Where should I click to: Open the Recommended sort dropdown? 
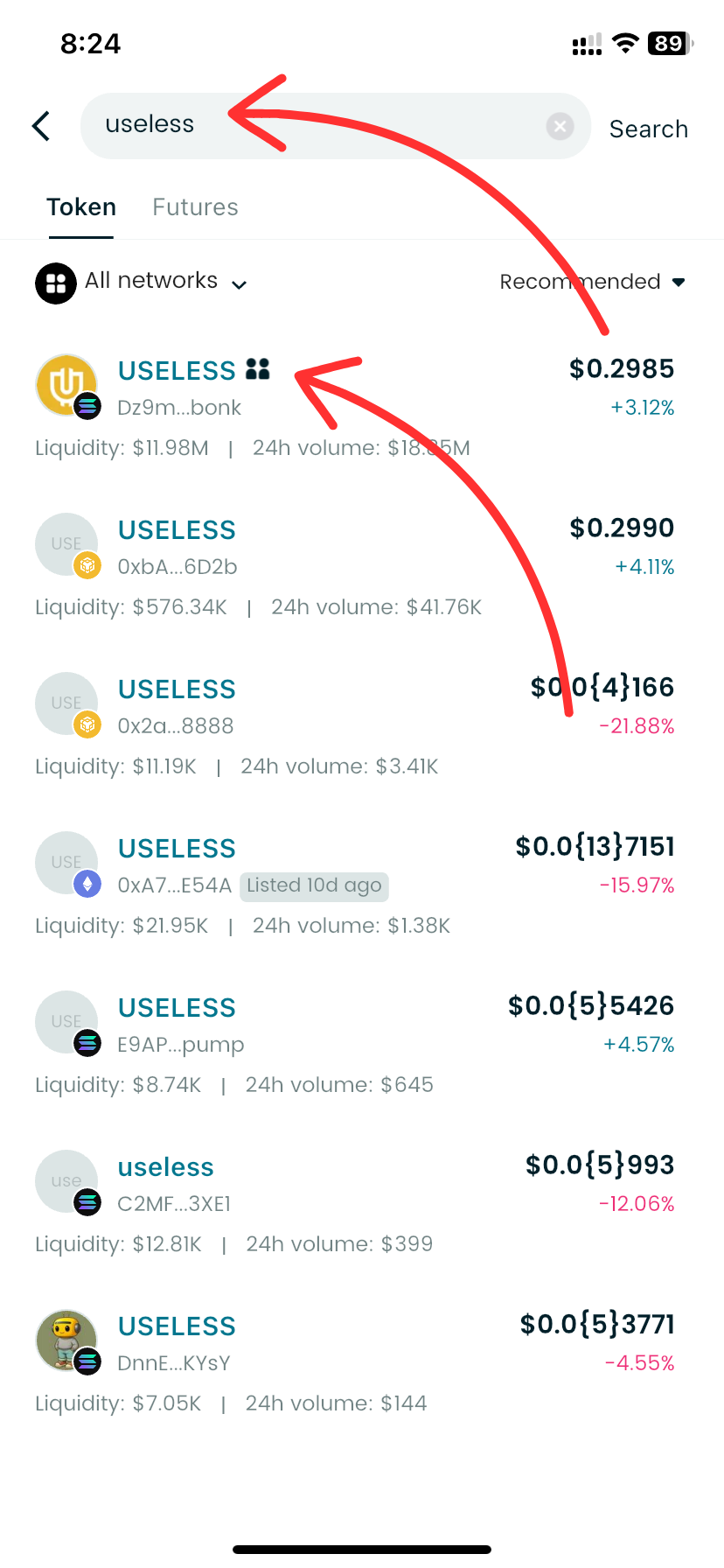[592, 282]
